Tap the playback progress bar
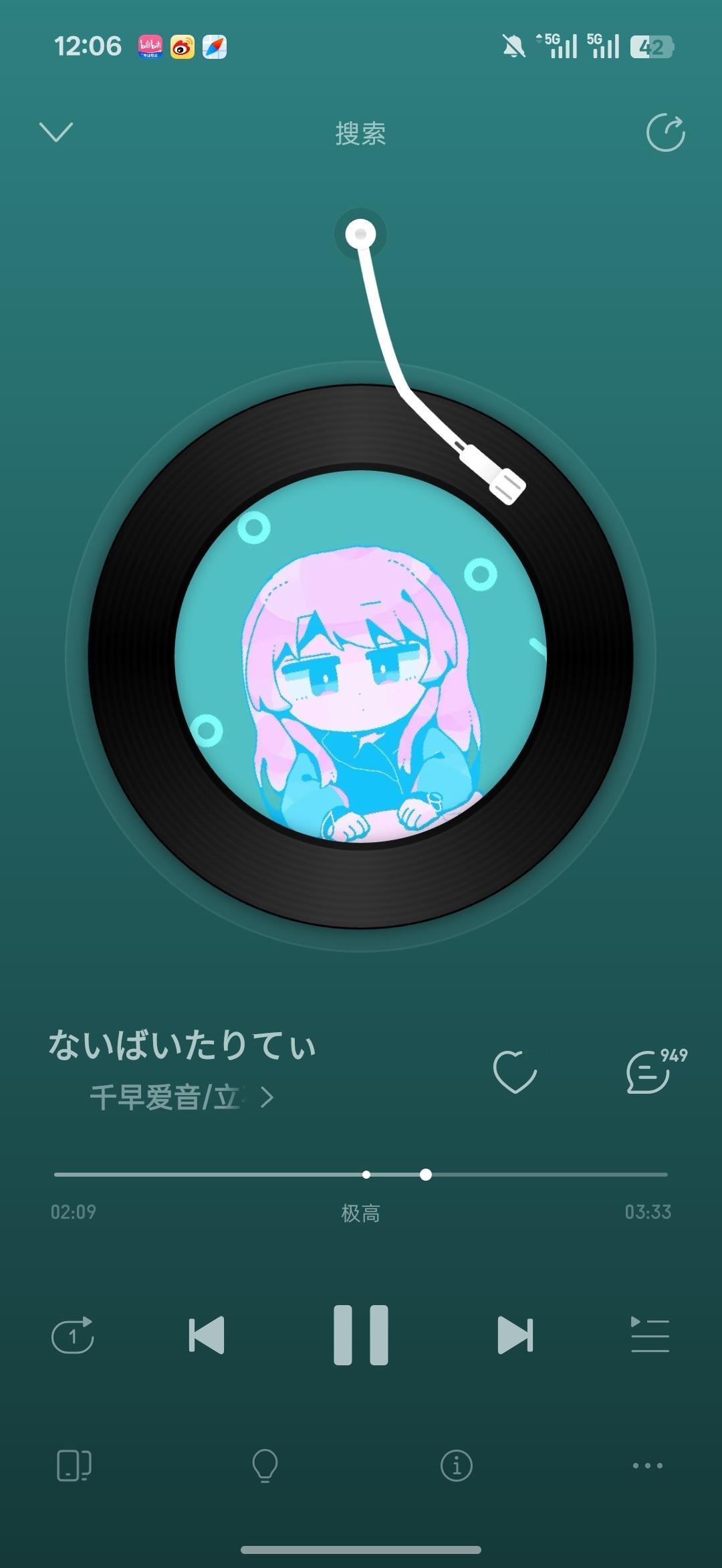Image resolution: width=722 pixels, height=1568 pixels. tap(361, 1175)
